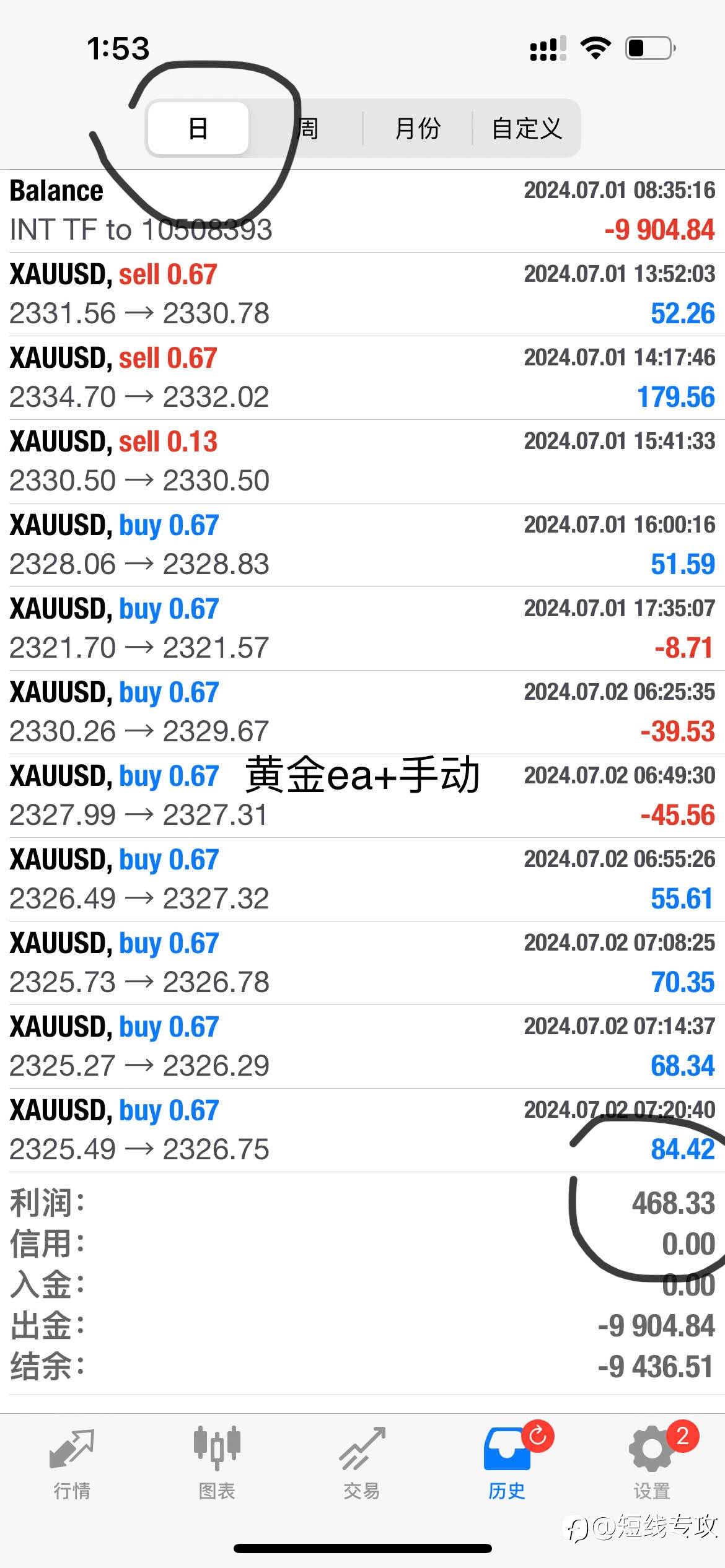Expand the buy trade with profit 70.35
725x1568 pixels.
point(362,963)
